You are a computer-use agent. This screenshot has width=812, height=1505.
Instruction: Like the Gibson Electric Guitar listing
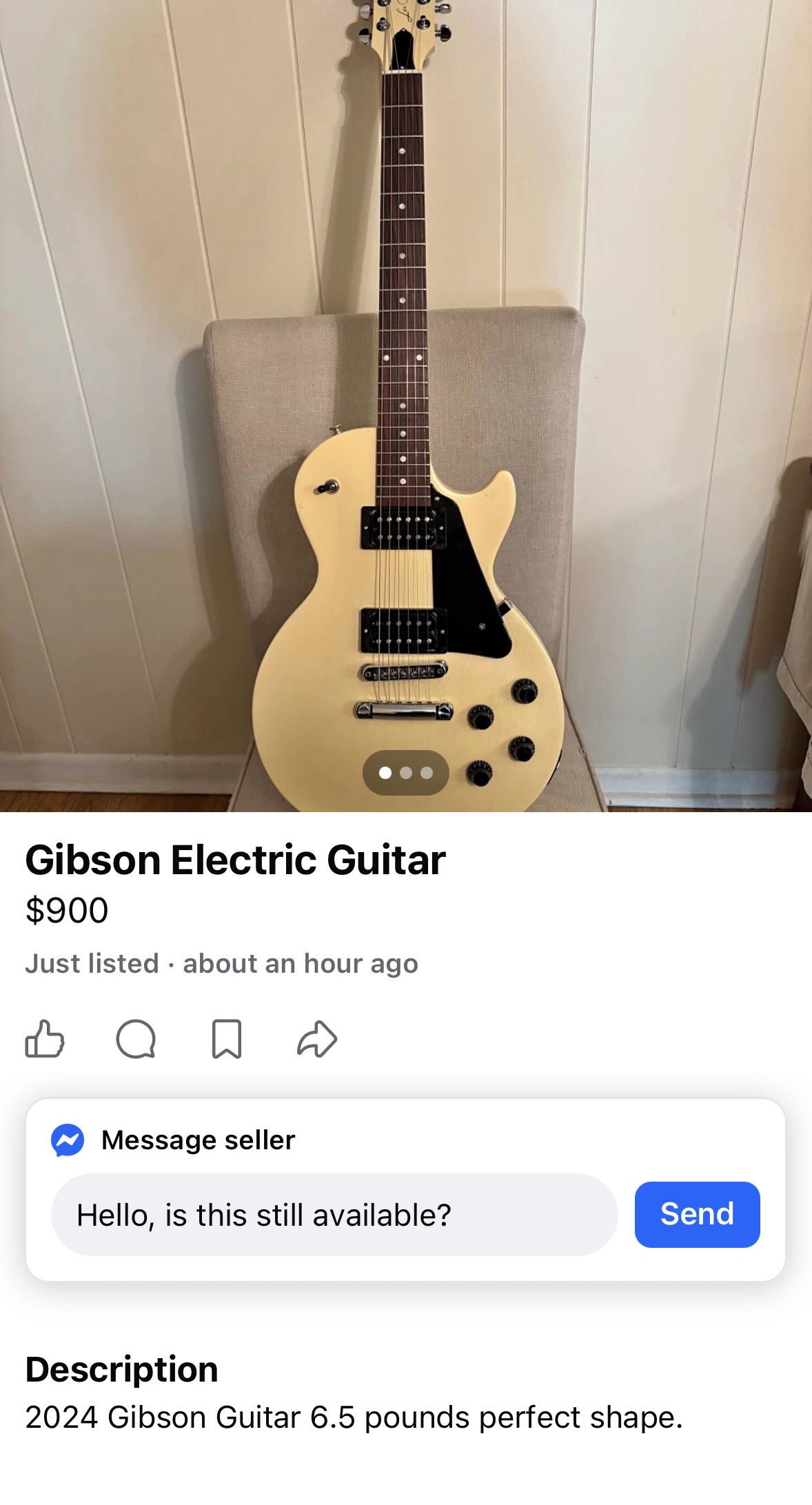(x=45, y=1038)
